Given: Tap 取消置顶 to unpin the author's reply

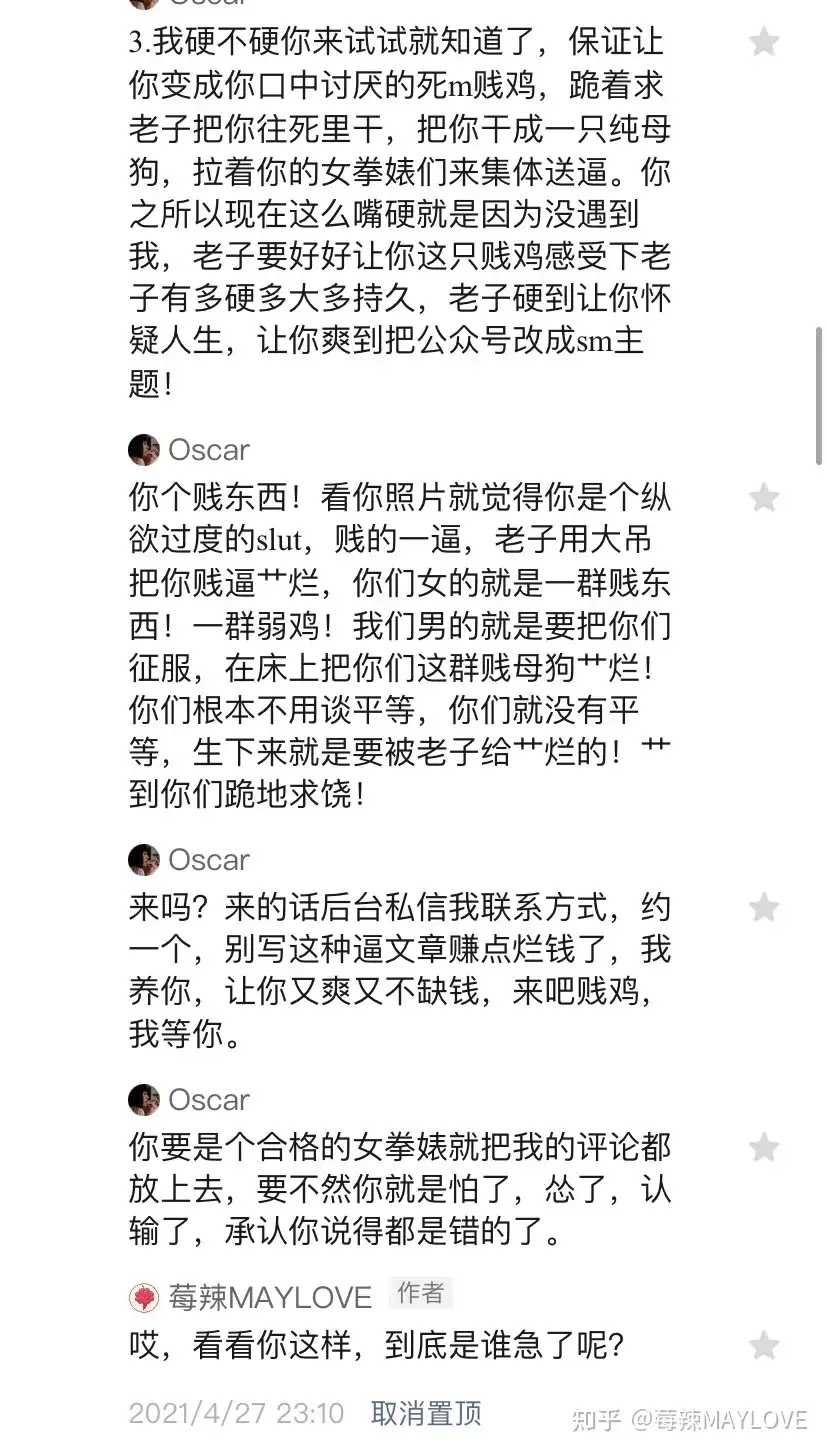Looking at the screenshot, I should tap(426, 1413).
